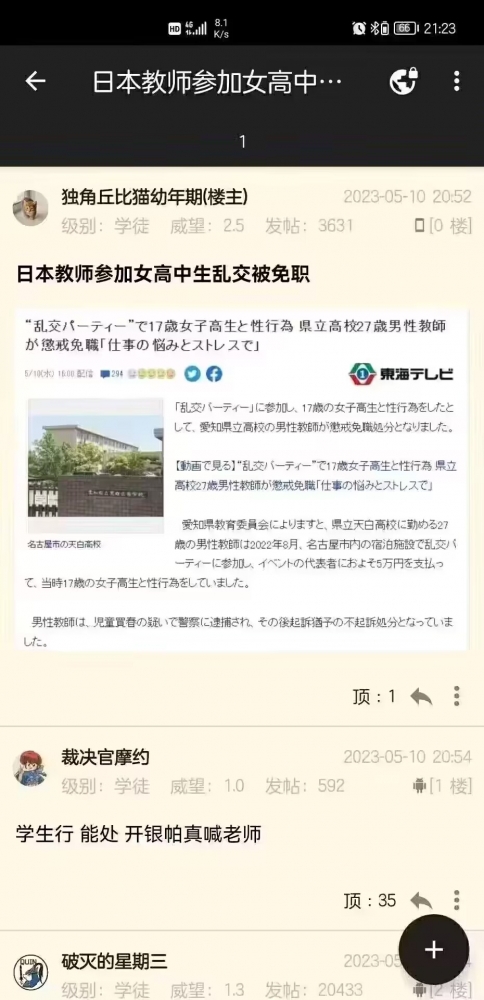This screenshot has width=484, height=1000.
Task: Open more options for the original post
Action: tap(457, 696)
